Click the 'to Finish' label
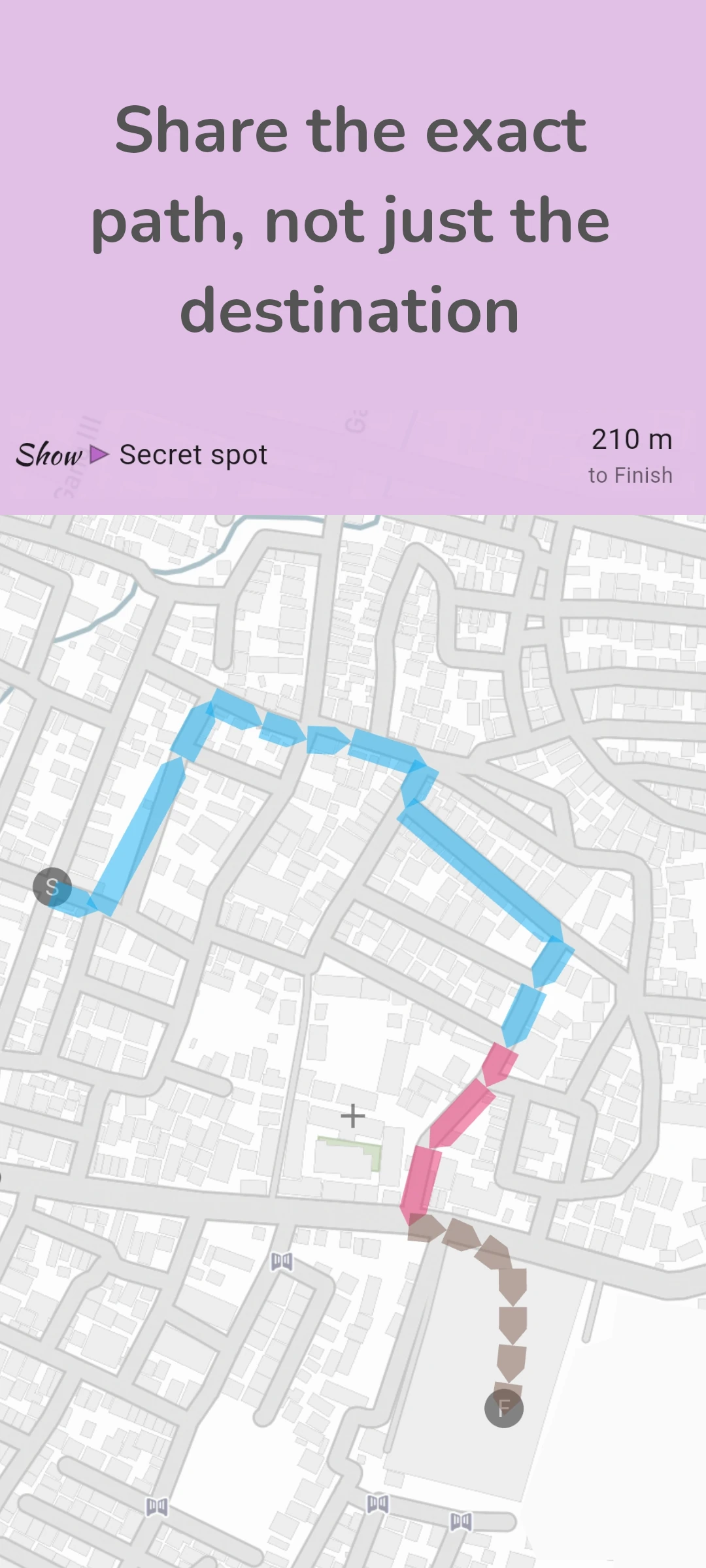The height and width of the screenshot is (1568, 706). pos(630,476)
